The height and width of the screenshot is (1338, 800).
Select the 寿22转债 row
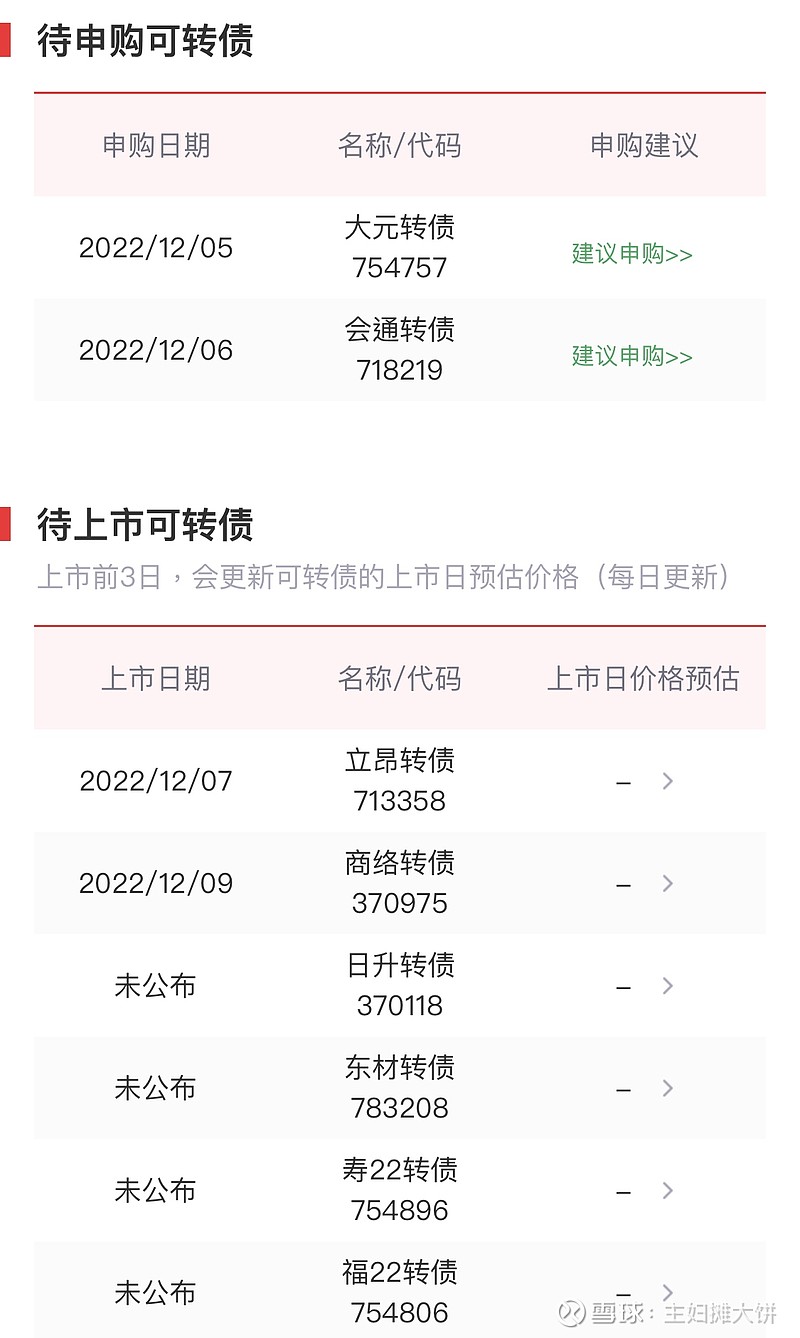point(400,1190)
